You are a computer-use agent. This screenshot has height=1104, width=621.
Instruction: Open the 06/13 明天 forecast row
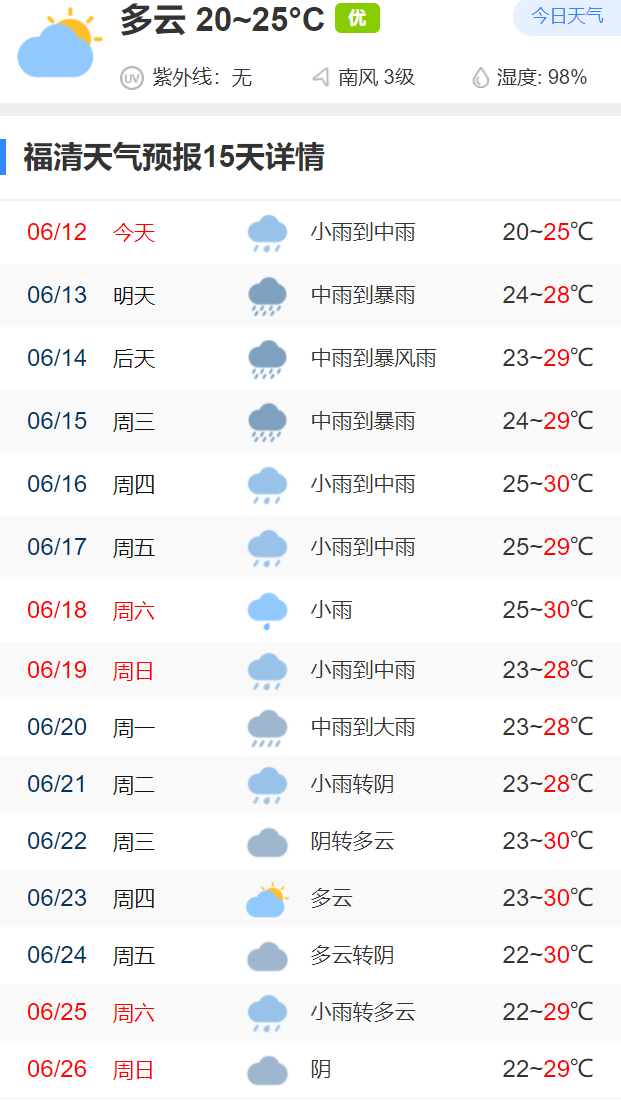pos(310,296)
